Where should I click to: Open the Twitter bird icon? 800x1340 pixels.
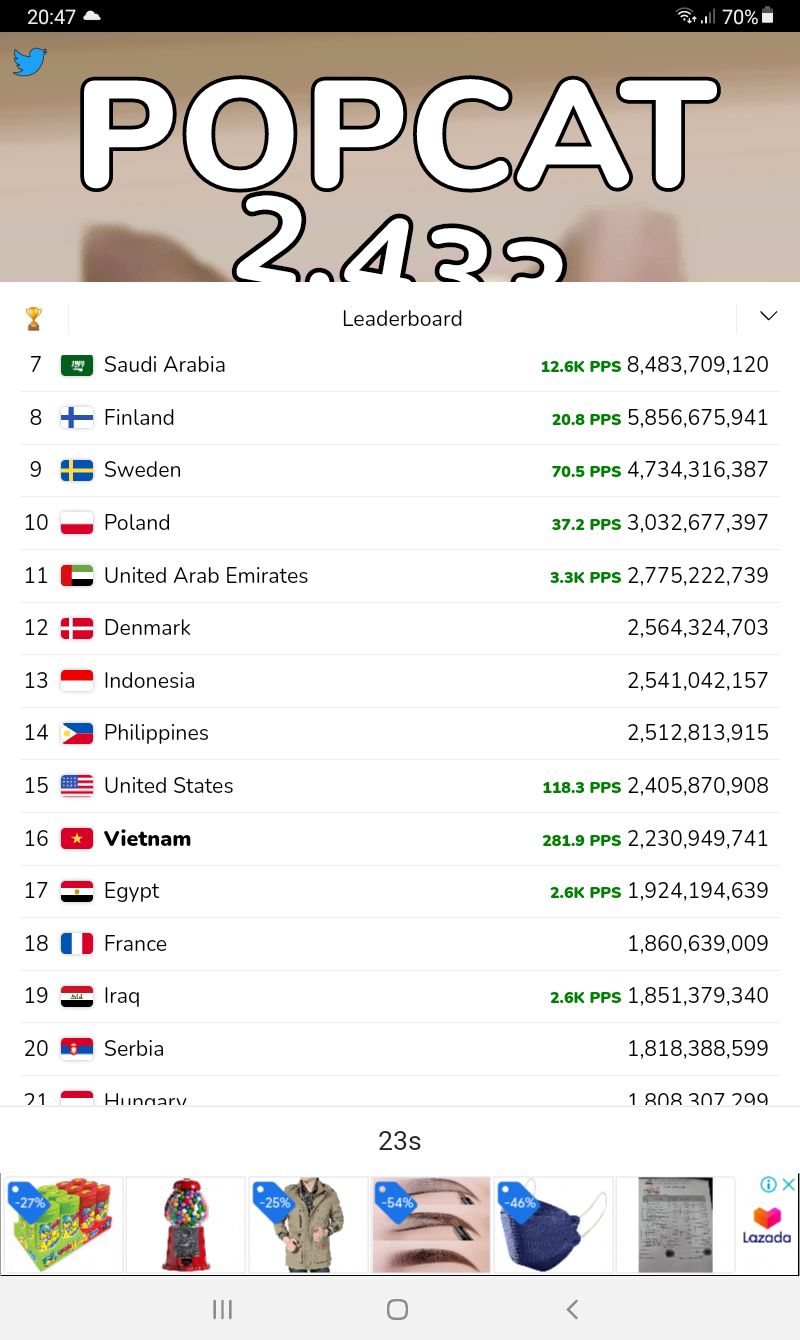(x=29, y=62)
